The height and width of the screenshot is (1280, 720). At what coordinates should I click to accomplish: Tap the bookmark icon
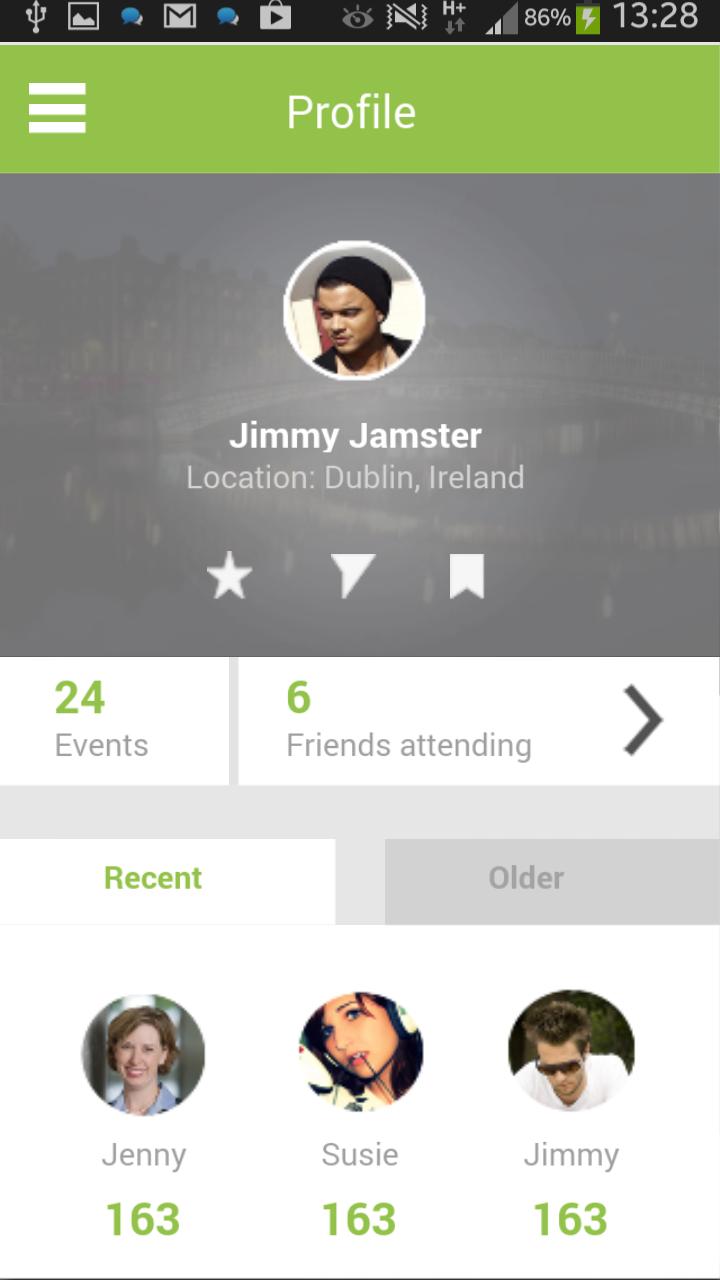pos(467,576)
